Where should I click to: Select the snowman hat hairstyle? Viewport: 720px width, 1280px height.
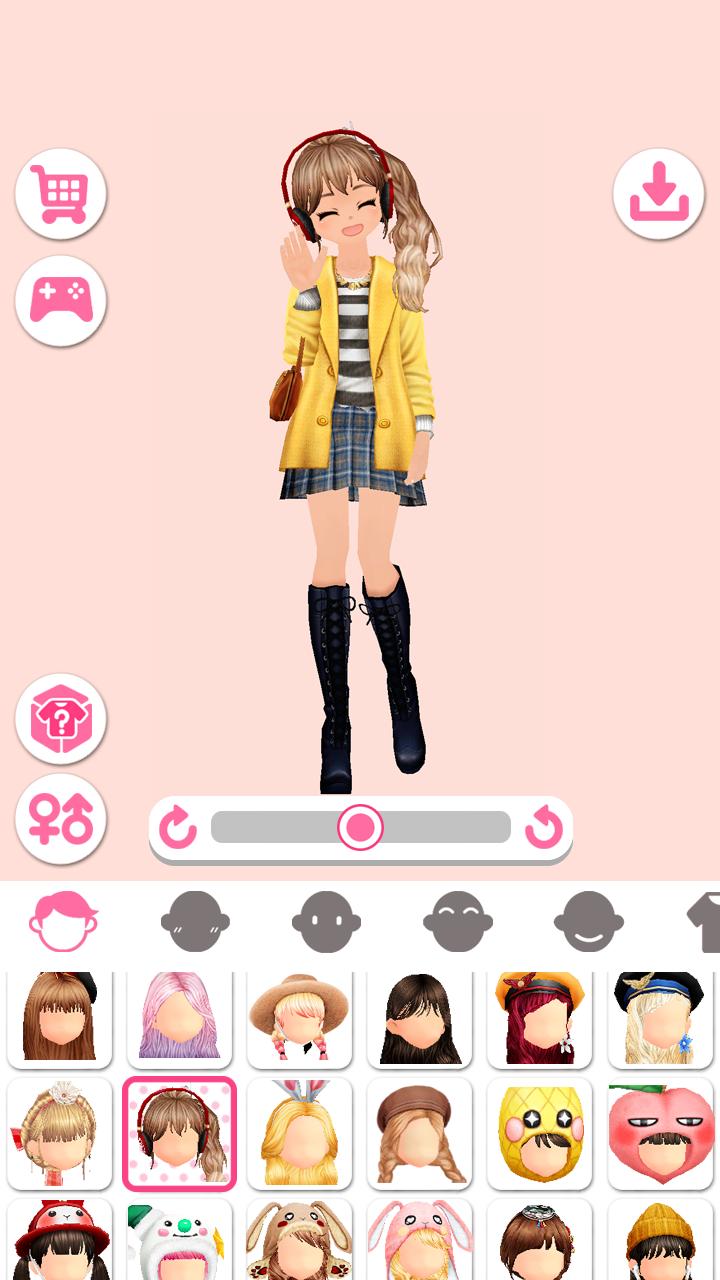[179, 1245]
